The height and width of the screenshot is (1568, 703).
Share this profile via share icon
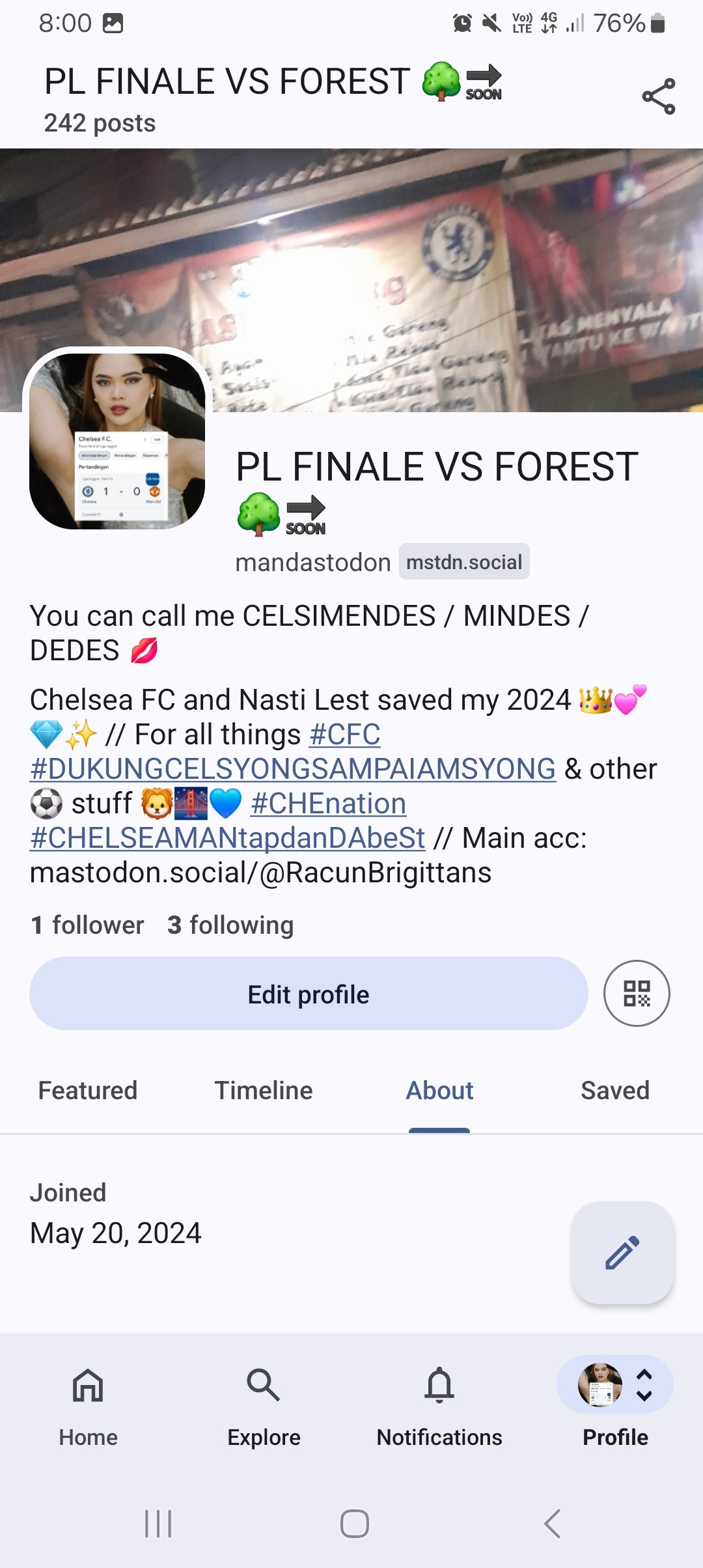(659, 96)
